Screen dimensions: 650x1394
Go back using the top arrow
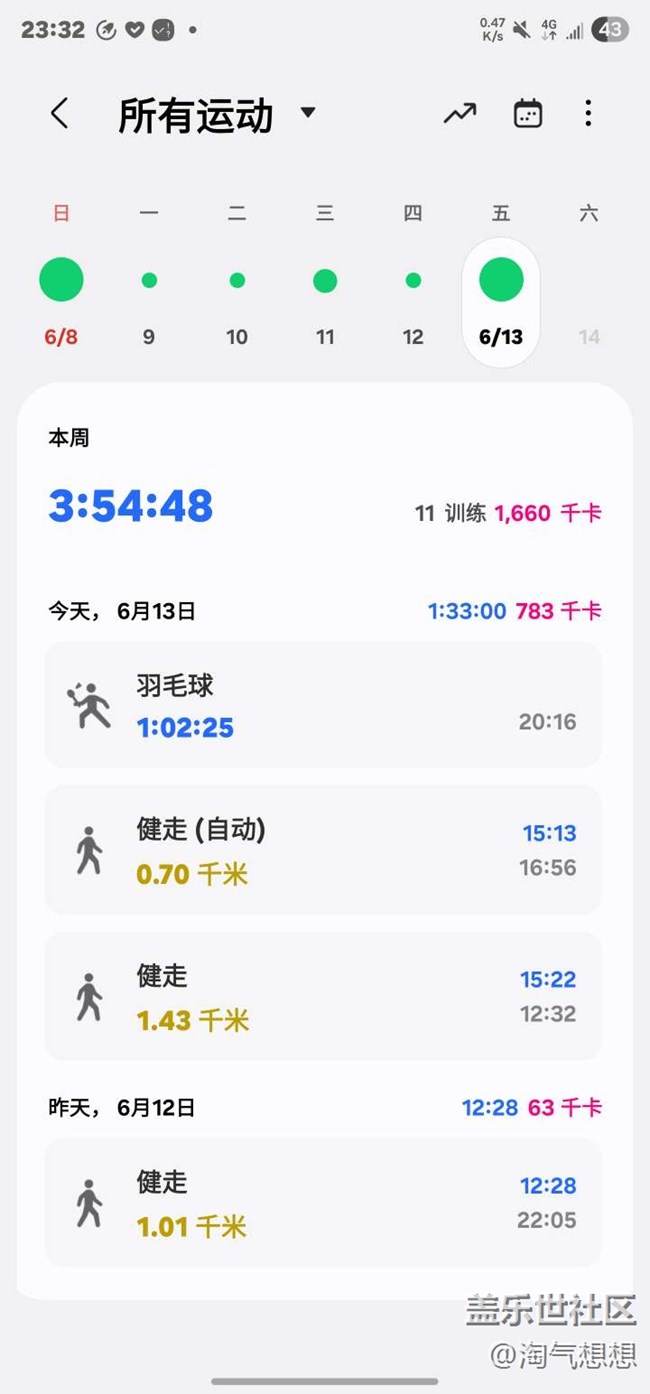tap(60, 114)
